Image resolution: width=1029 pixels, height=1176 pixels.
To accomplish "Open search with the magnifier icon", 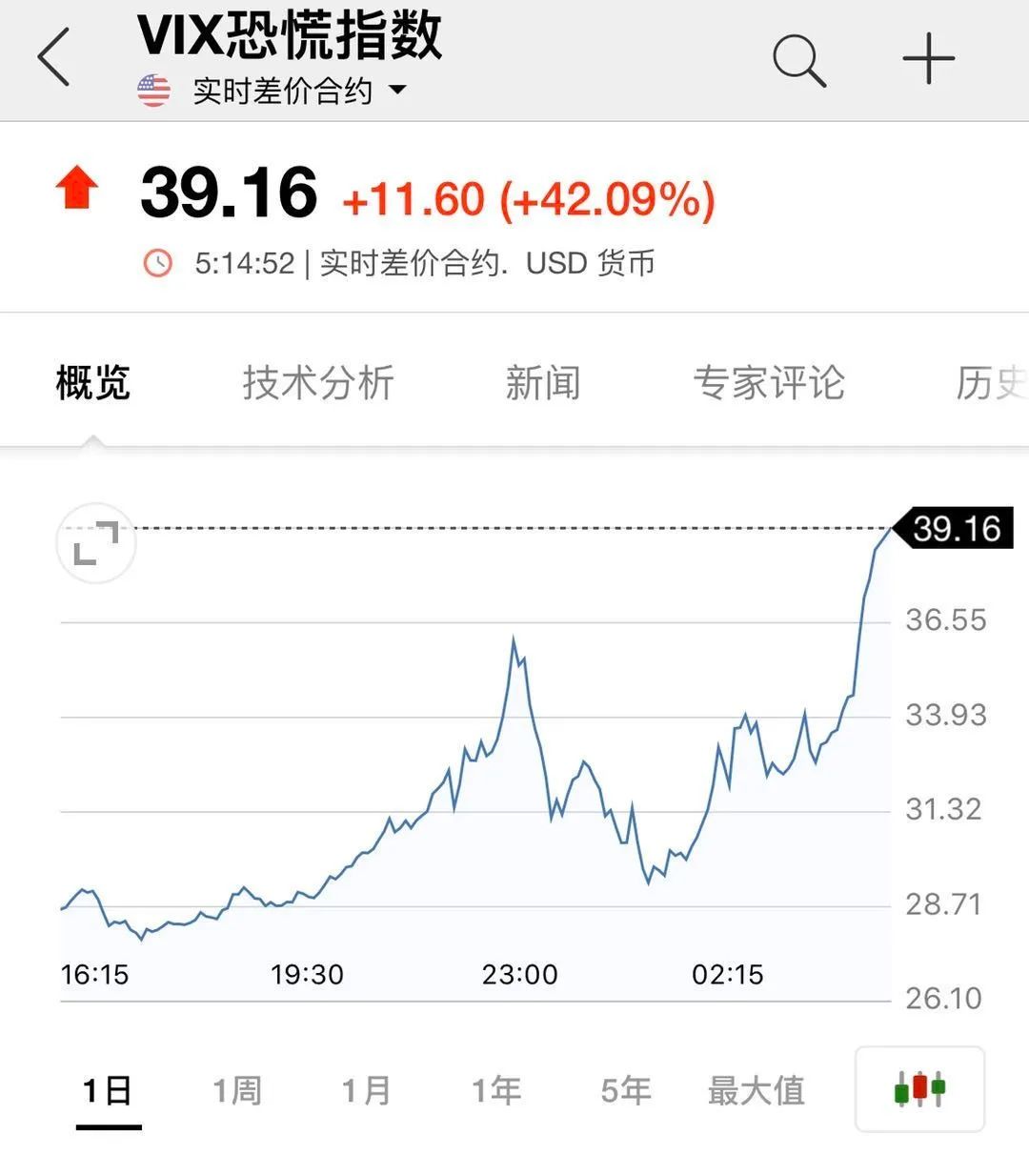I will 798,60.
